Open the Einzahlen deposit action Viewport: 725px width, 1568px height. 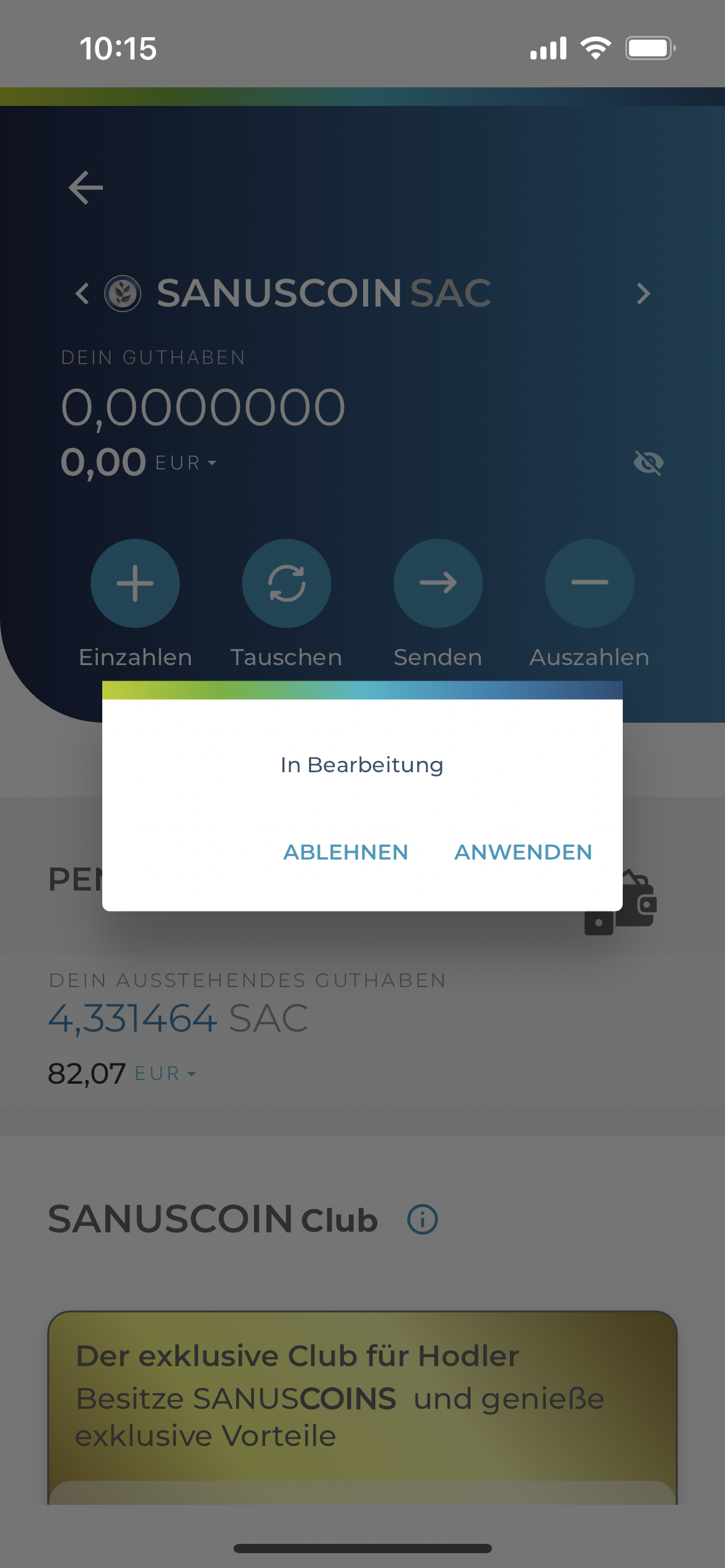point(135,583)
